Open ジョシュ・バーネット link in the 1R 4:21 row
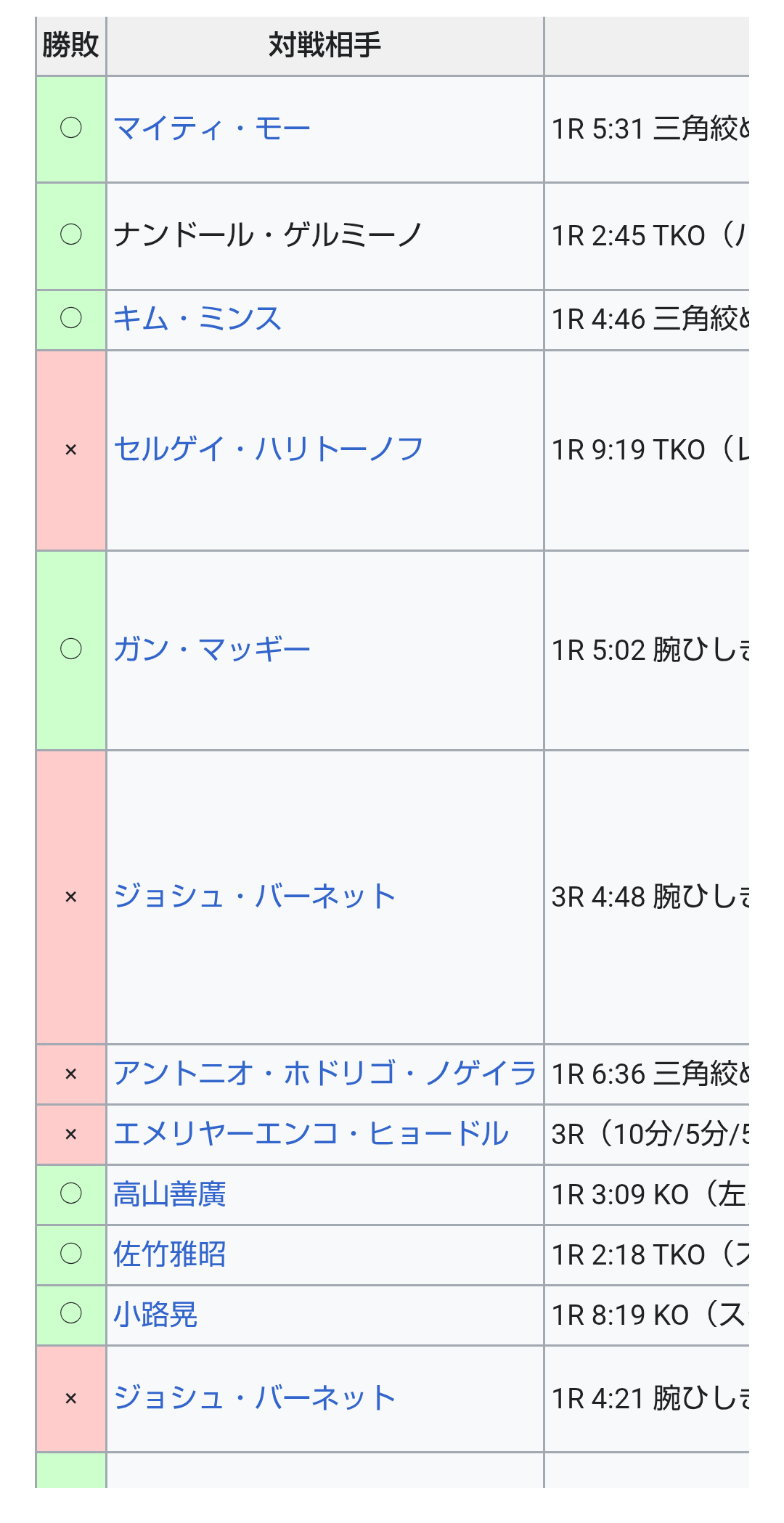This screenshot has width=784, height=1523. pyautogui.click(x=255, y=1398)
